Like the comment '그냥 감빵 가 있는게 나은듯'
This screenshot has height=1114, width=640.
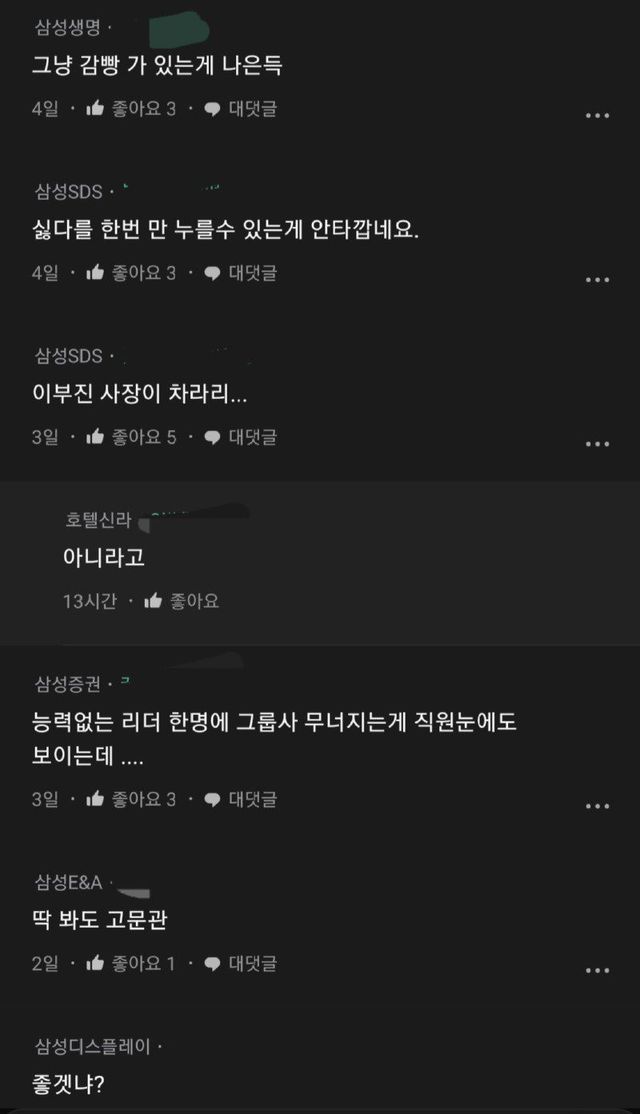click(x=131, y=108)
